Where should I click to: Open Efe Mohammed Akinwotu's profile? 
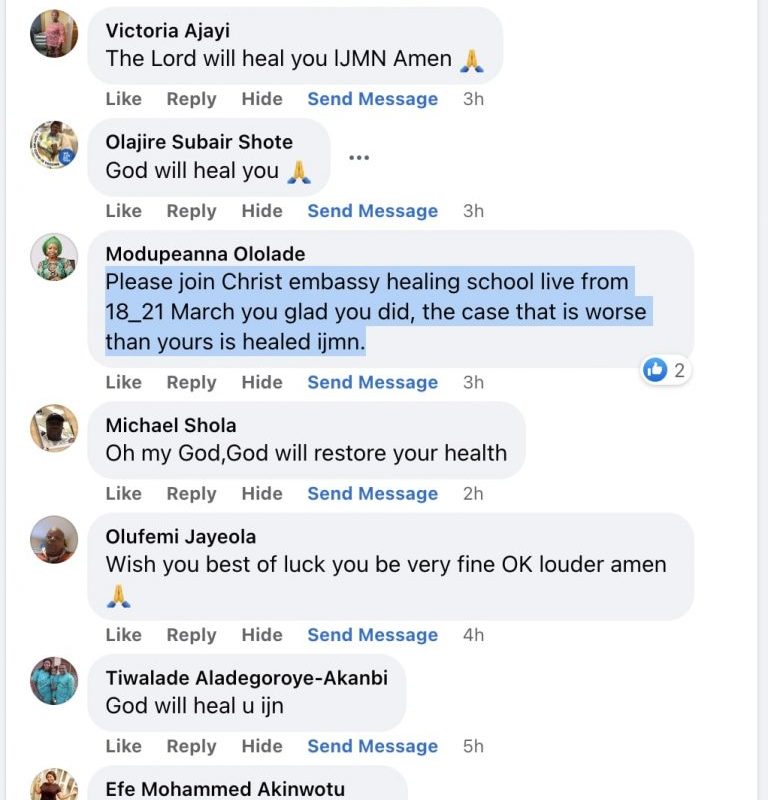(225, 789)
